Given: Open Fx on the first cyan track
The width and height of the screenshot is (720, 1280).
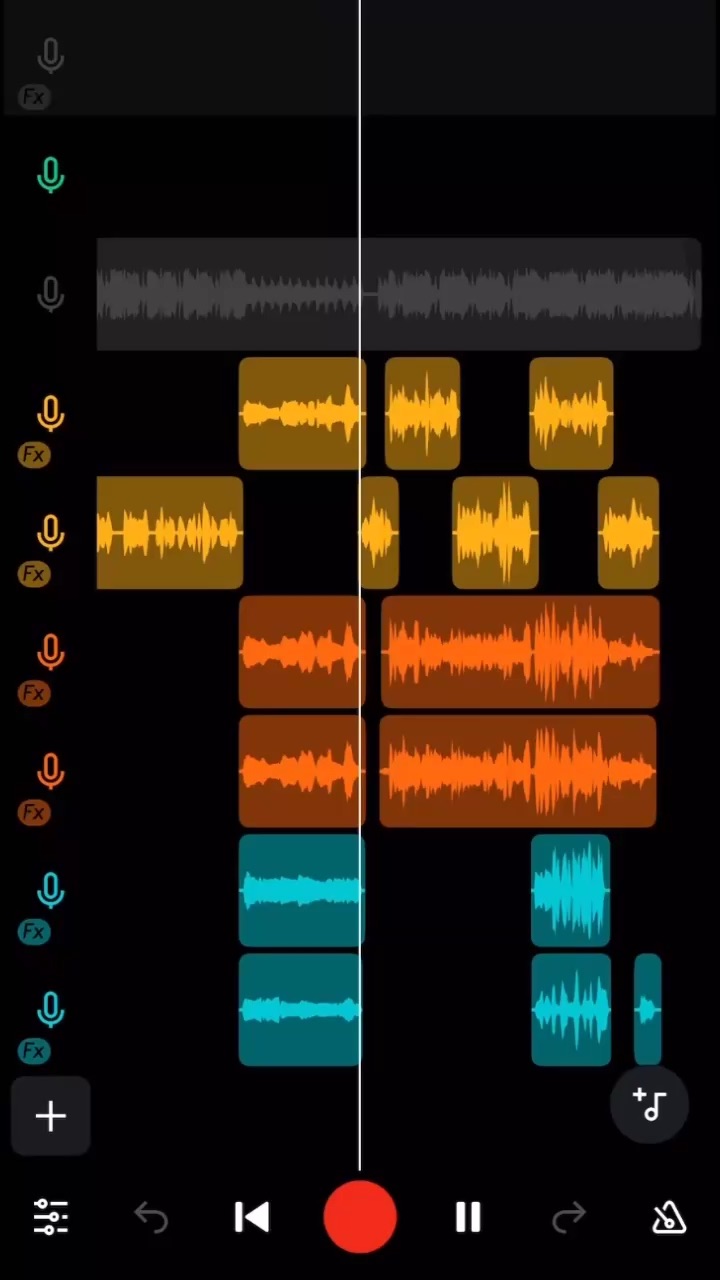Looking at the screenshot, I should [x=34, y=932].
